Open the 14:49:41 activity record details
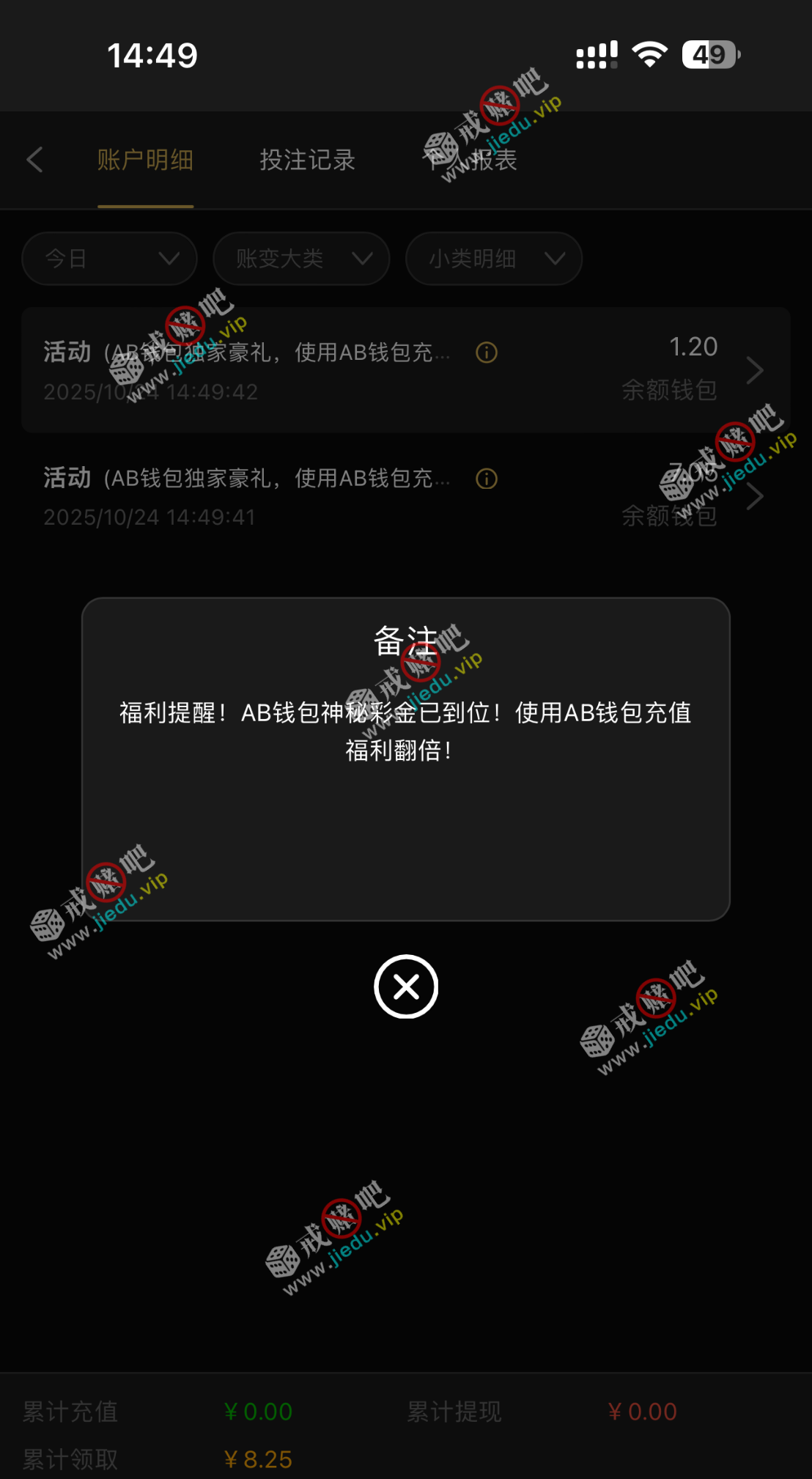 click(754, 497)
